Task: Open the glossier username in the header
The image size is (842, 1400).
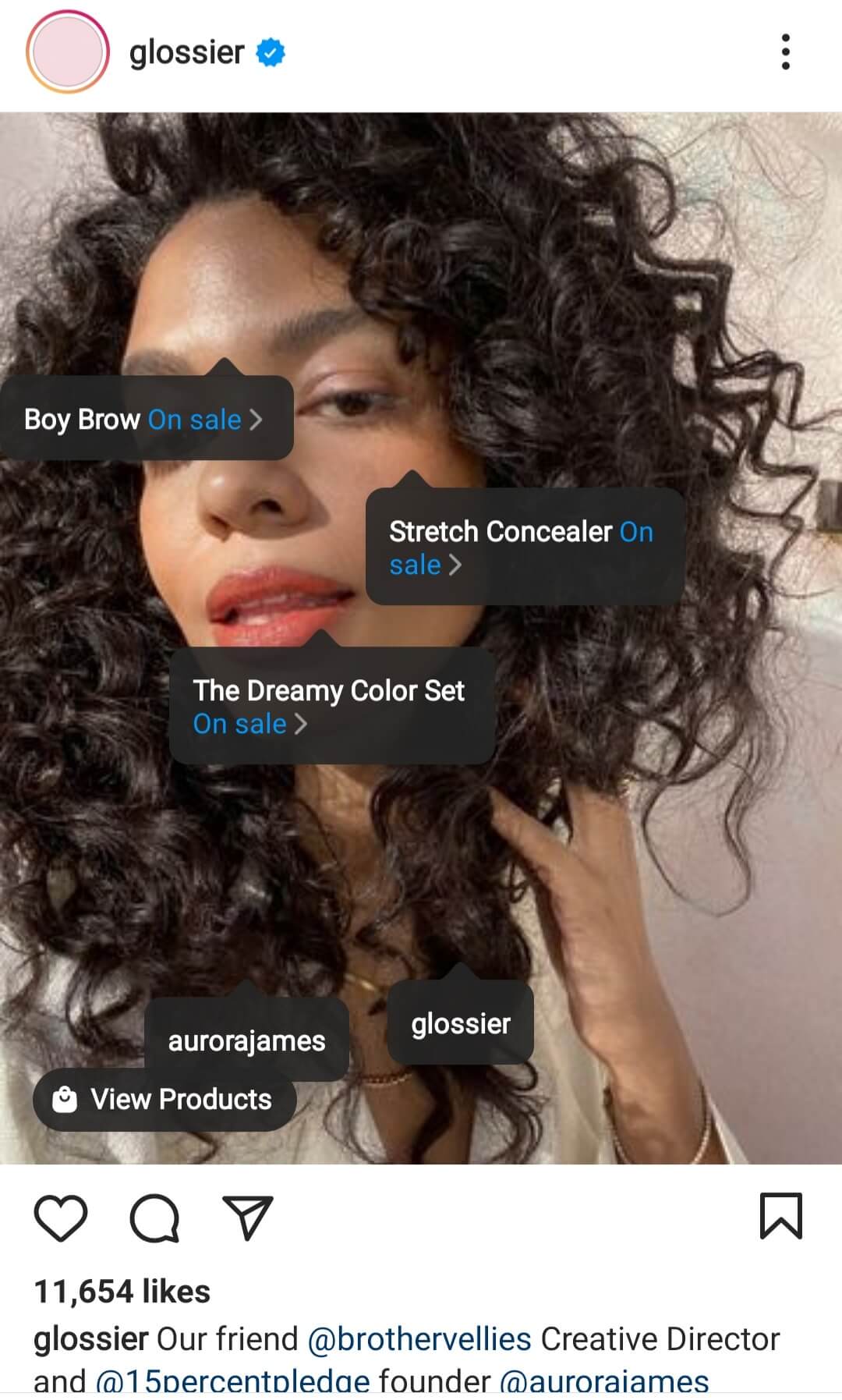Action: pos(186,53)
